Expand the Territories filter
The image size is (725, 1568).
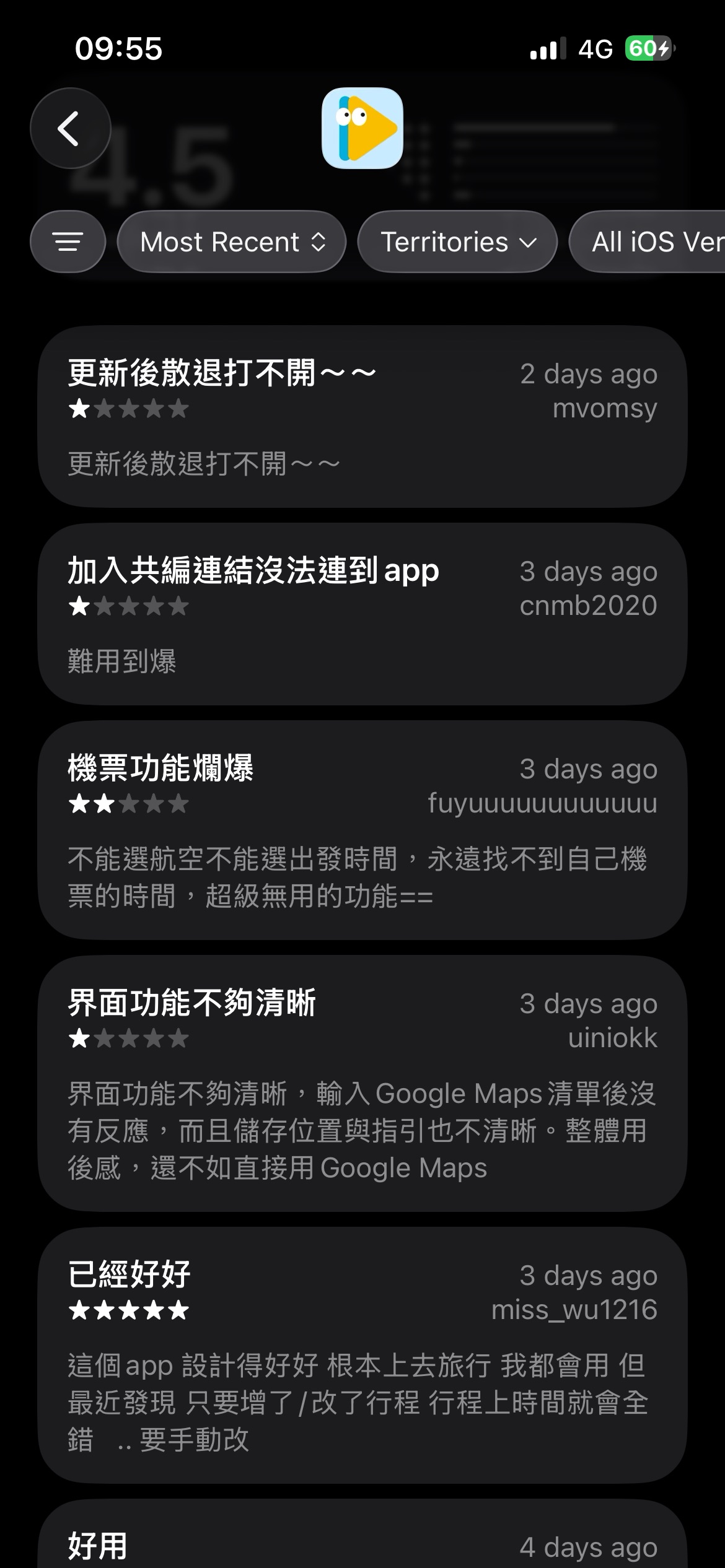[x=457, y=242]
